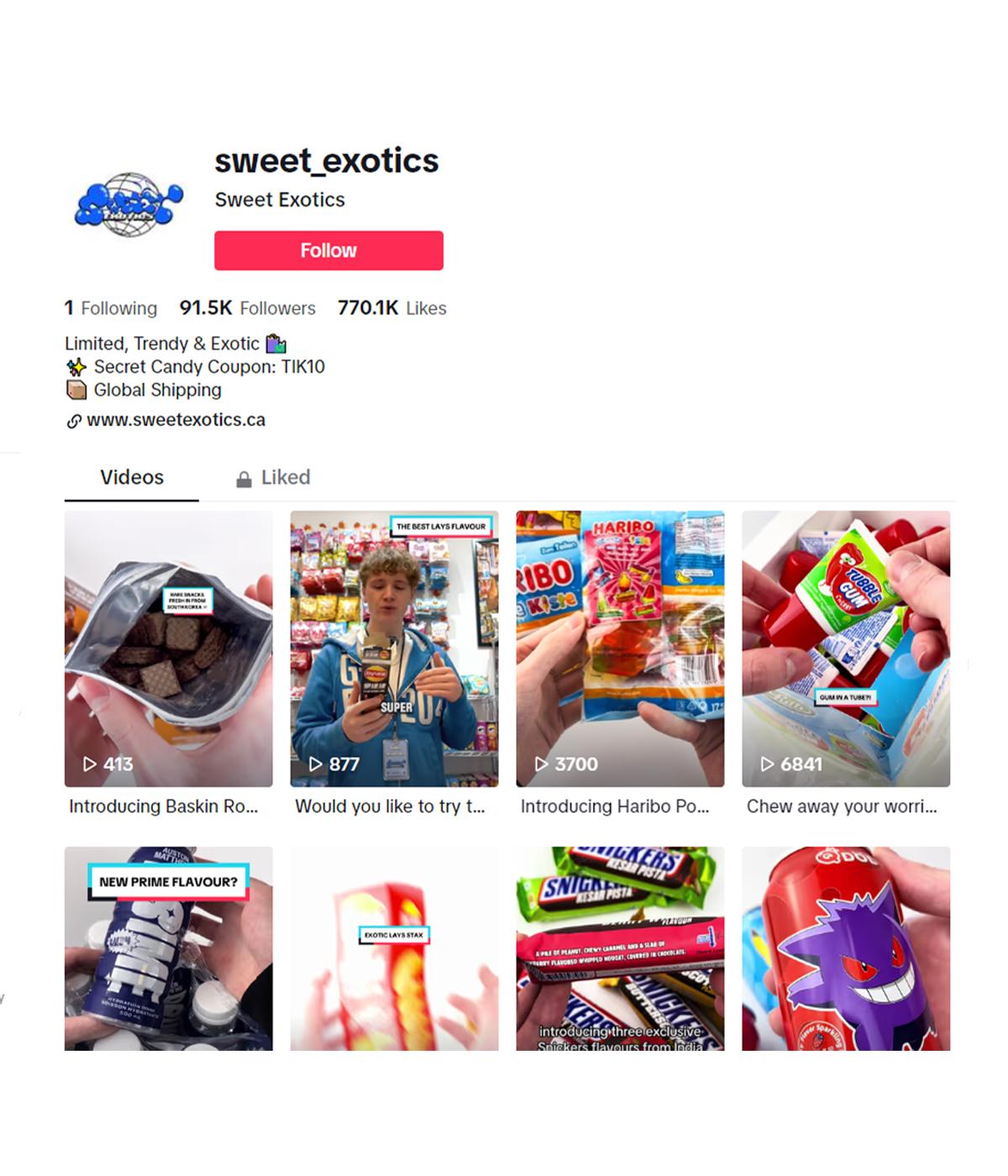Follow the sweet_exotics account
1008x1176 pixels.
click(328, 250)
